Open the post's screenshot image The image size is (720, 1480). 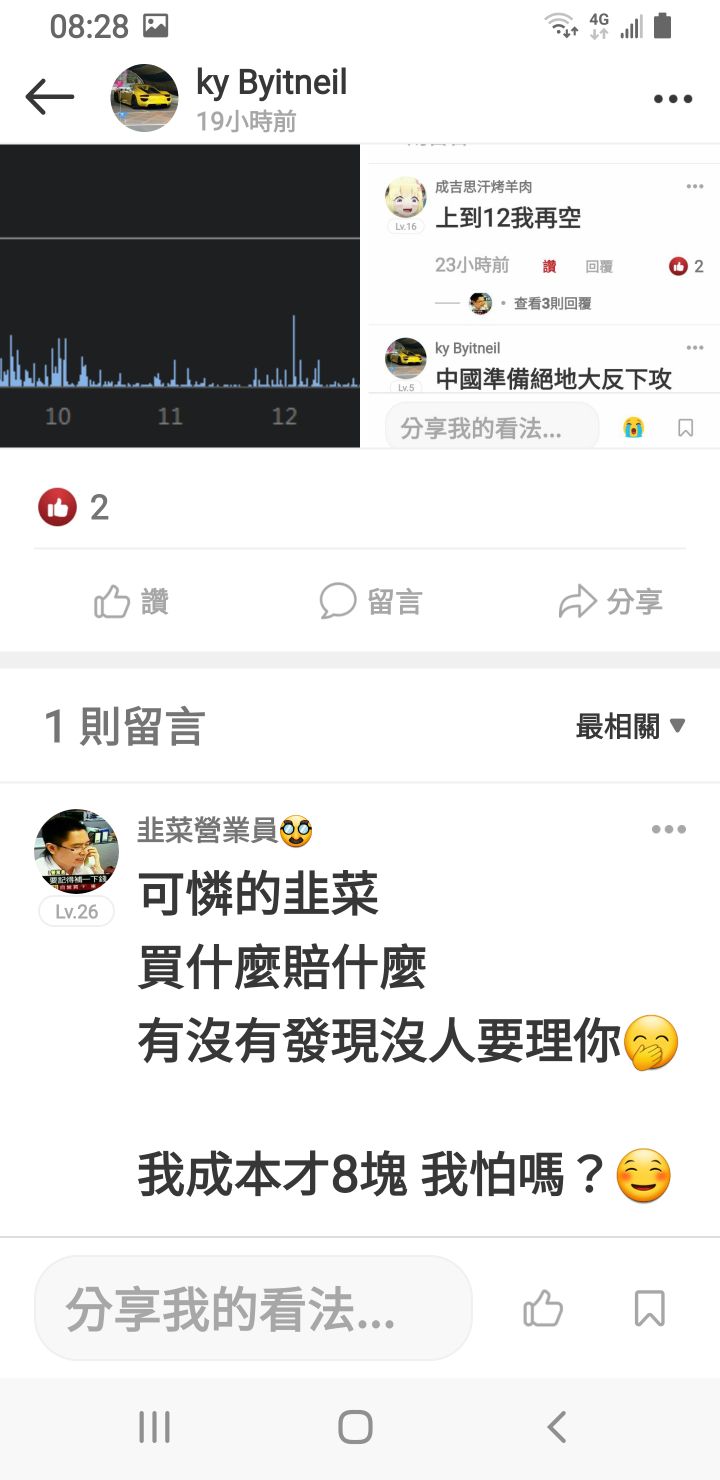click(360, 296)
